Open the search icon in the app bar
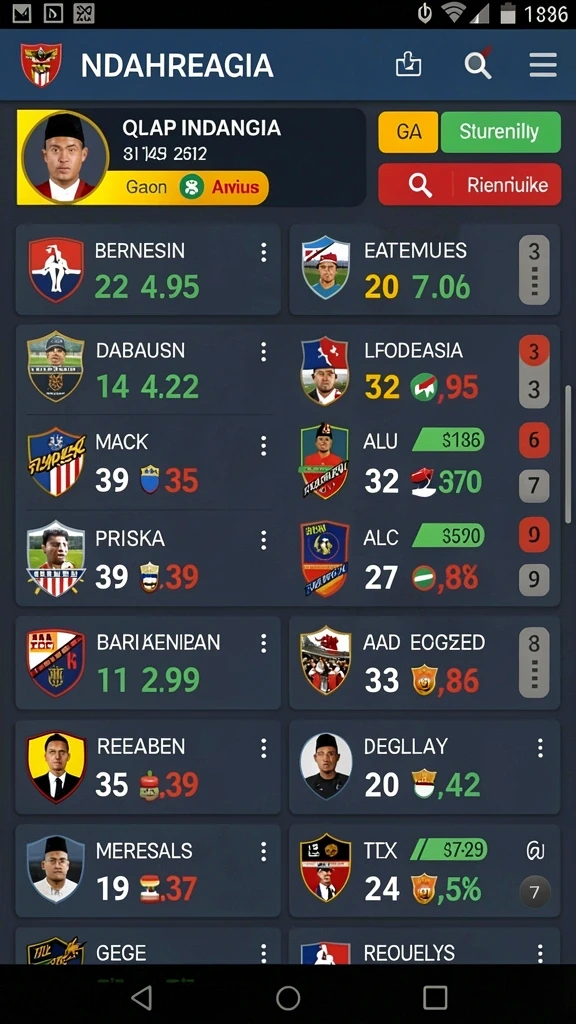This screenshot has height=1024, width=576. pyautogui.click(x=478, y=65)
